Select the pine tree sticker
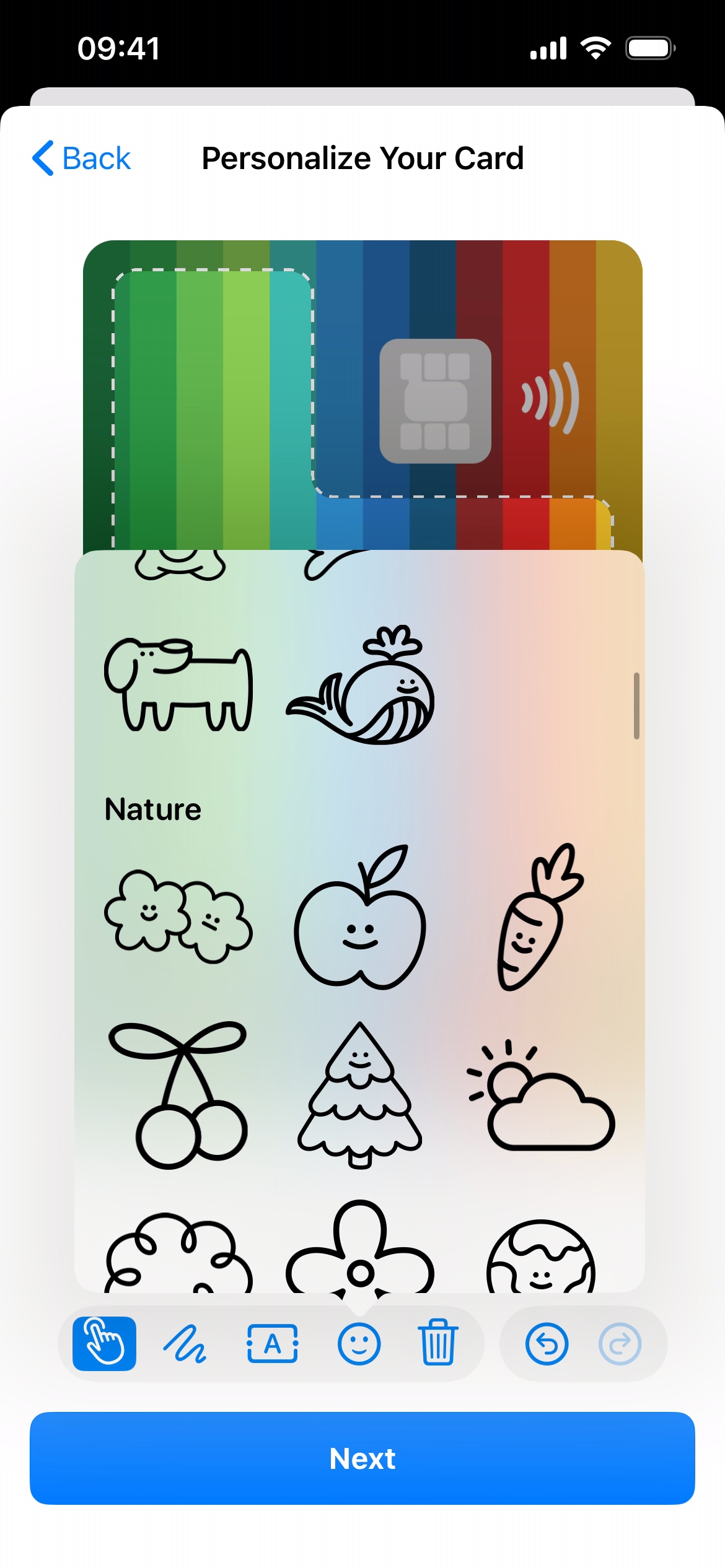Screen dimensions: 725x1568 point(359,1095)
